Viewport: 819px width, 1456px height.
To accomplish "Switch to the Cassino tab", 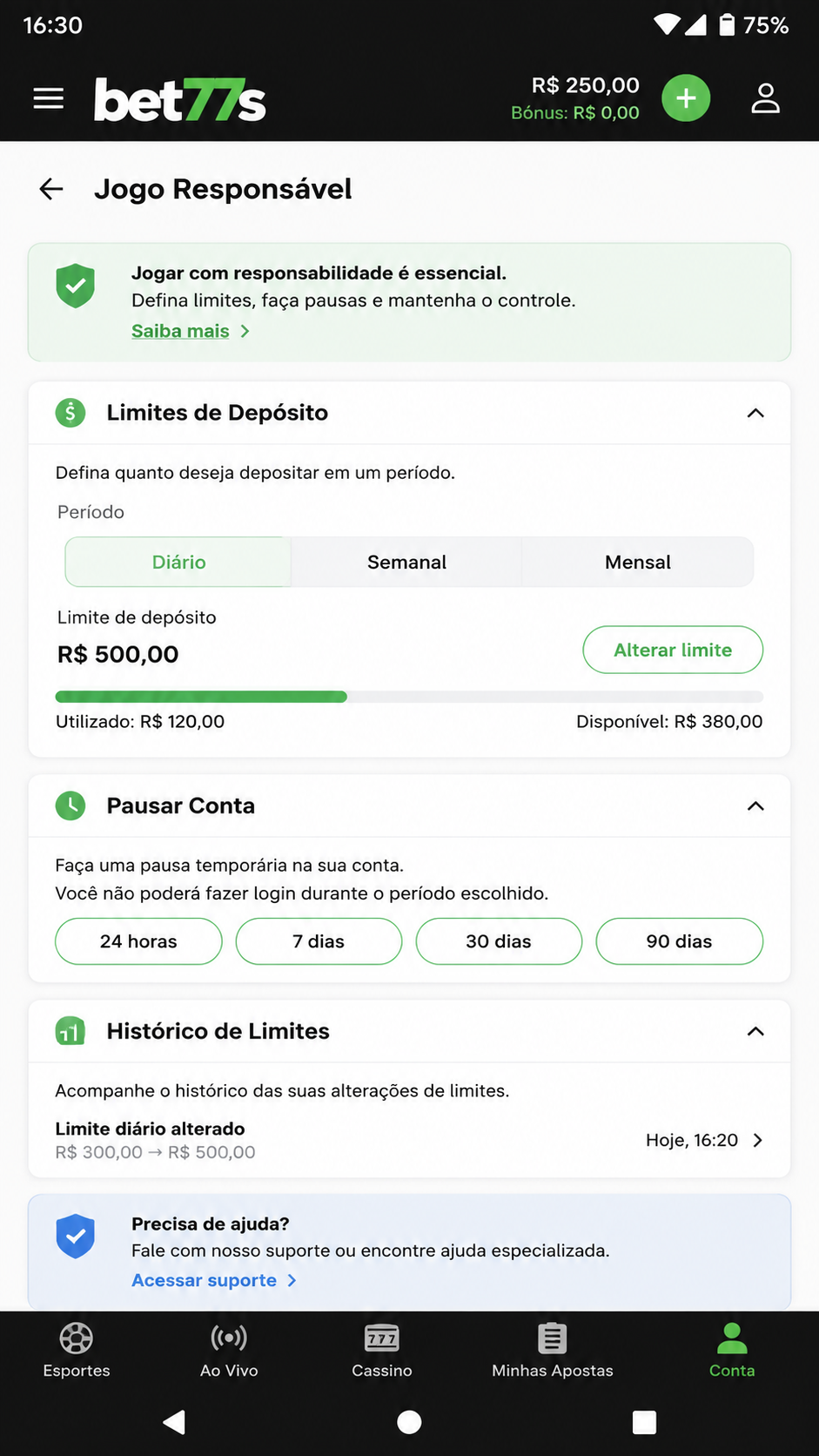I will coord(382,1351).
